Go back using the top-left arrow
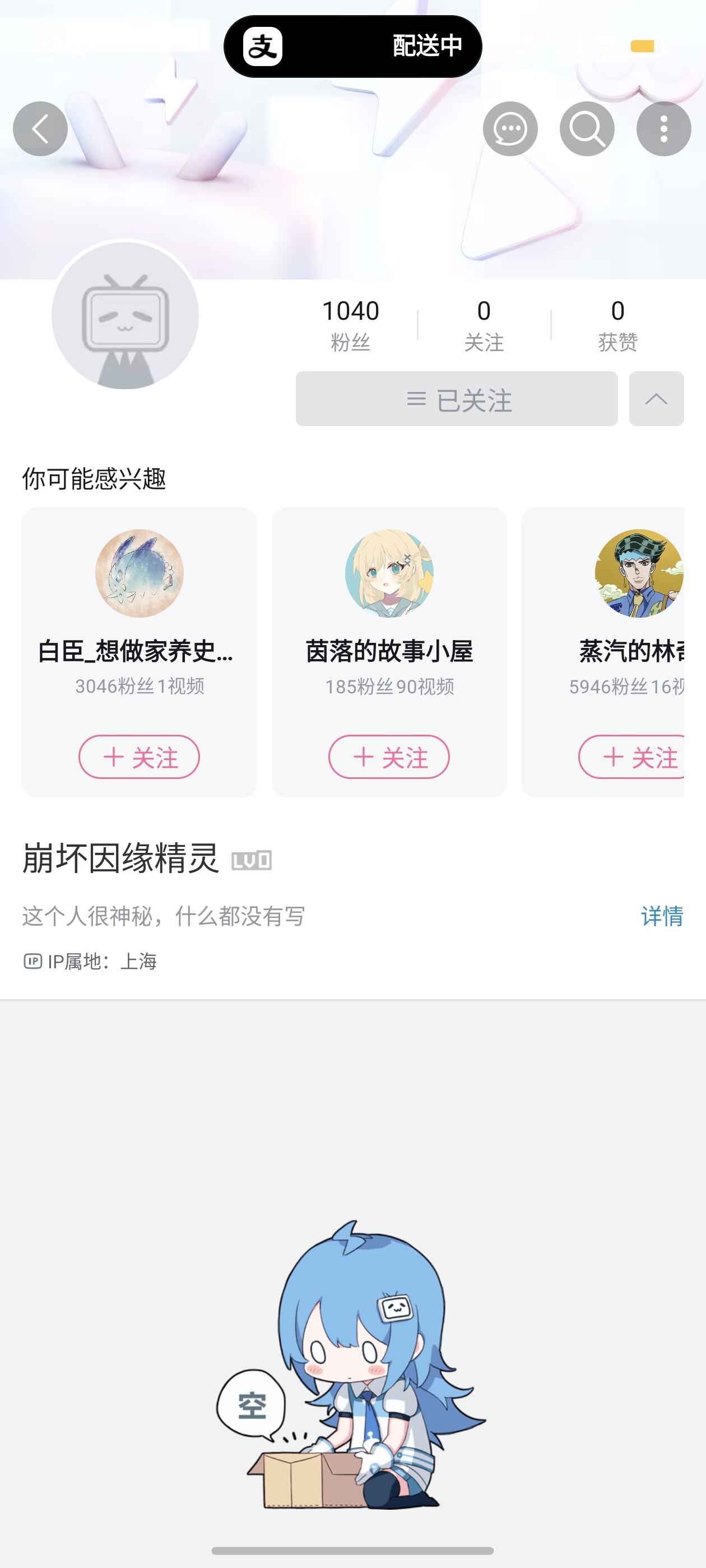 [40, 129]
